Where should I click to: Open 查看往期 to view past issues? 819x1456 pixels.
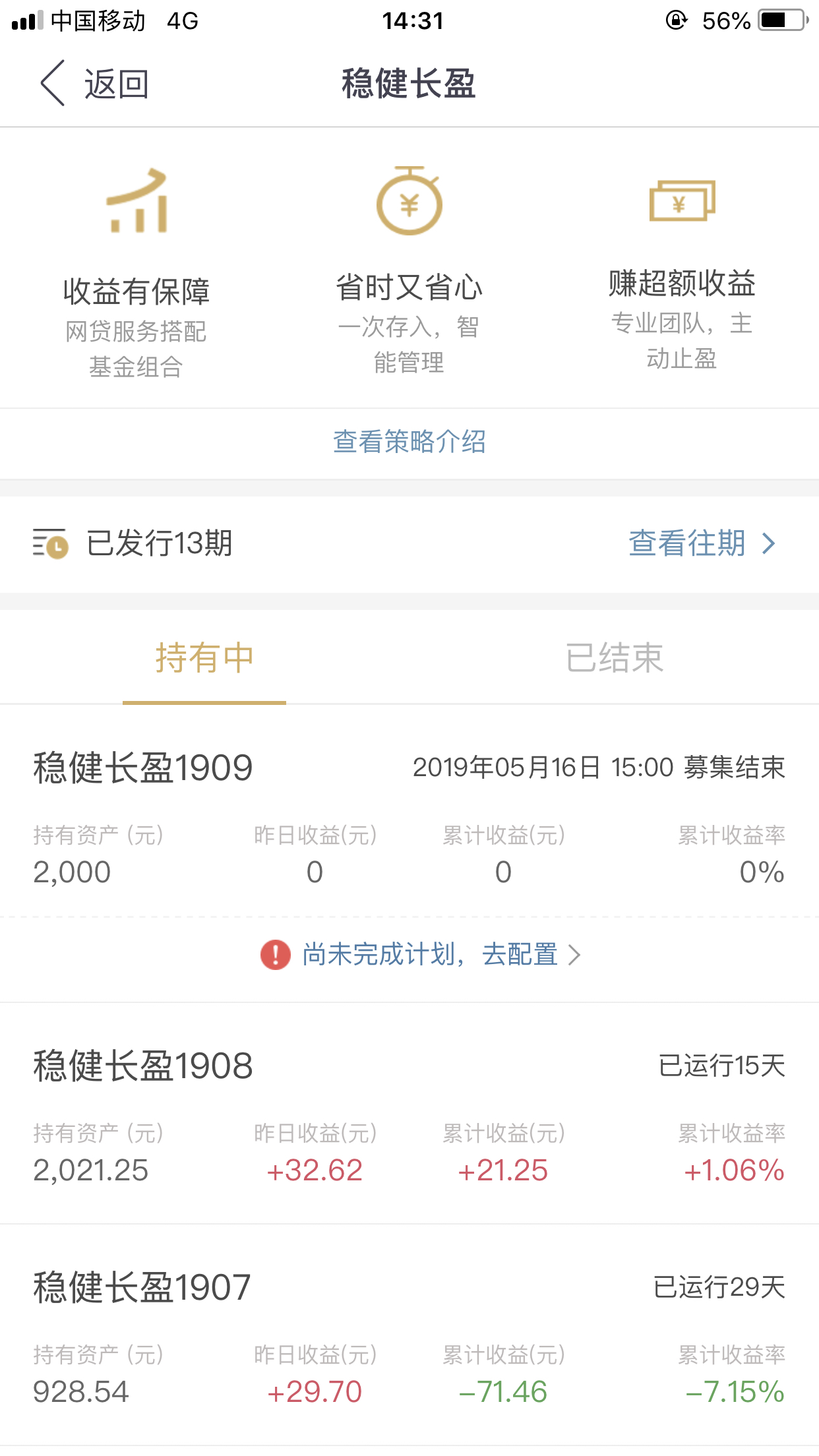702,543
